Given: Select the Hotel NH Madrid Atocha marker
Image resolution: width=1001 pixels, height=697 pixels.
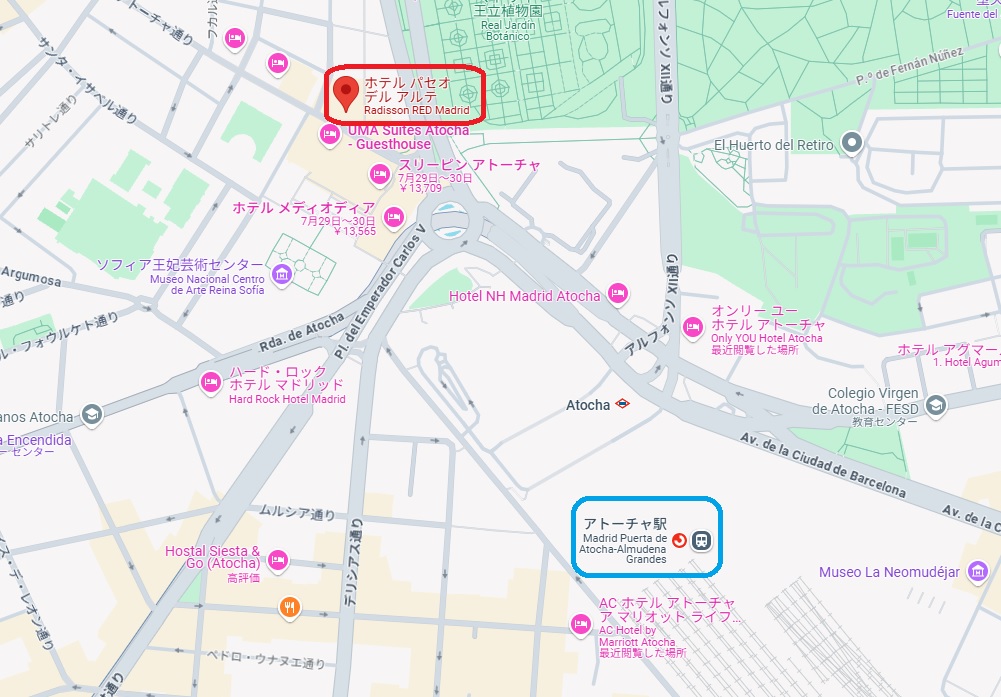Looking at the screenshot, I should [x=618, y=294].
